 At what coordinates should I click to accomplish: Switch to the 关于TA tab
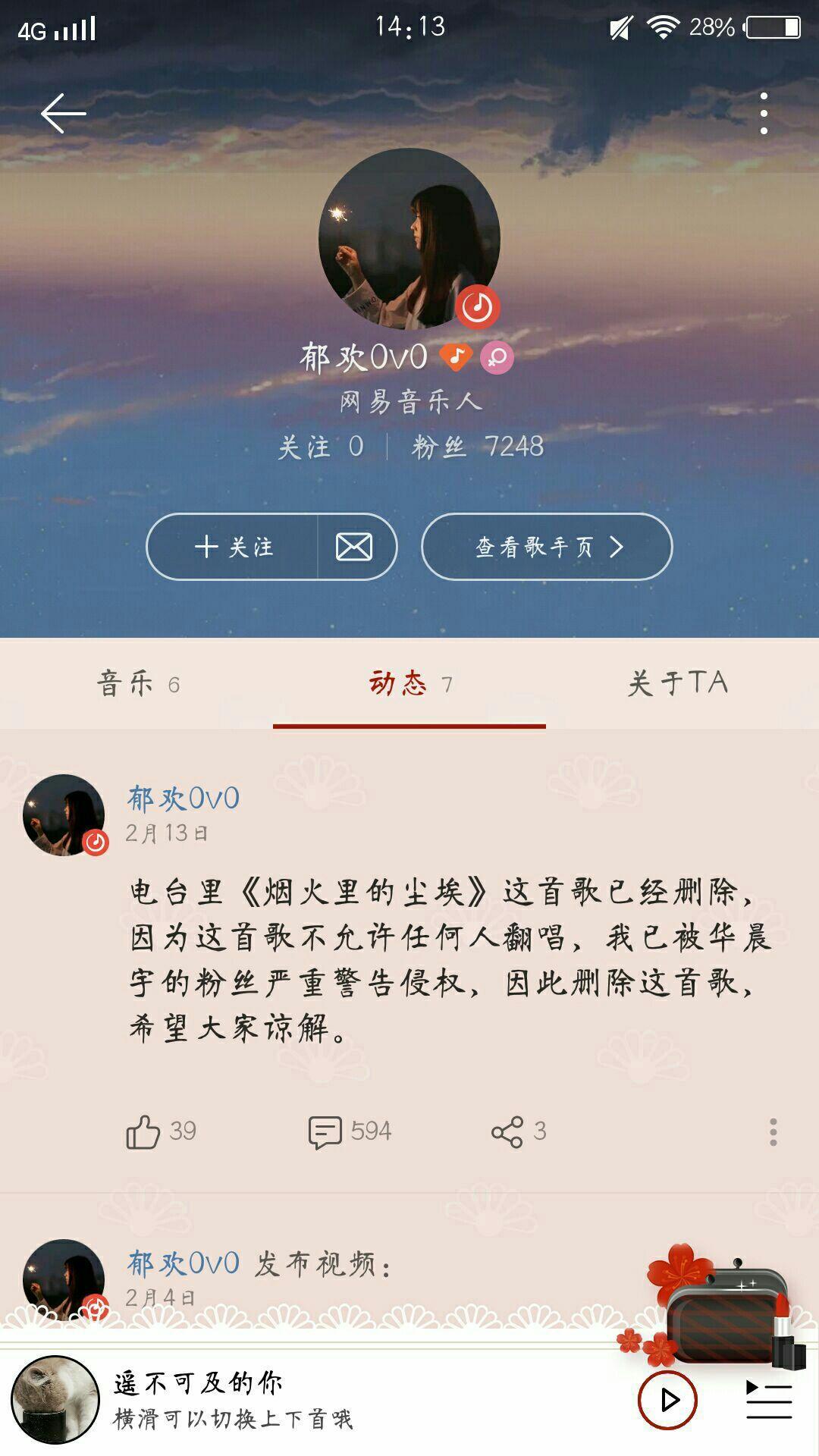[678, 684]
